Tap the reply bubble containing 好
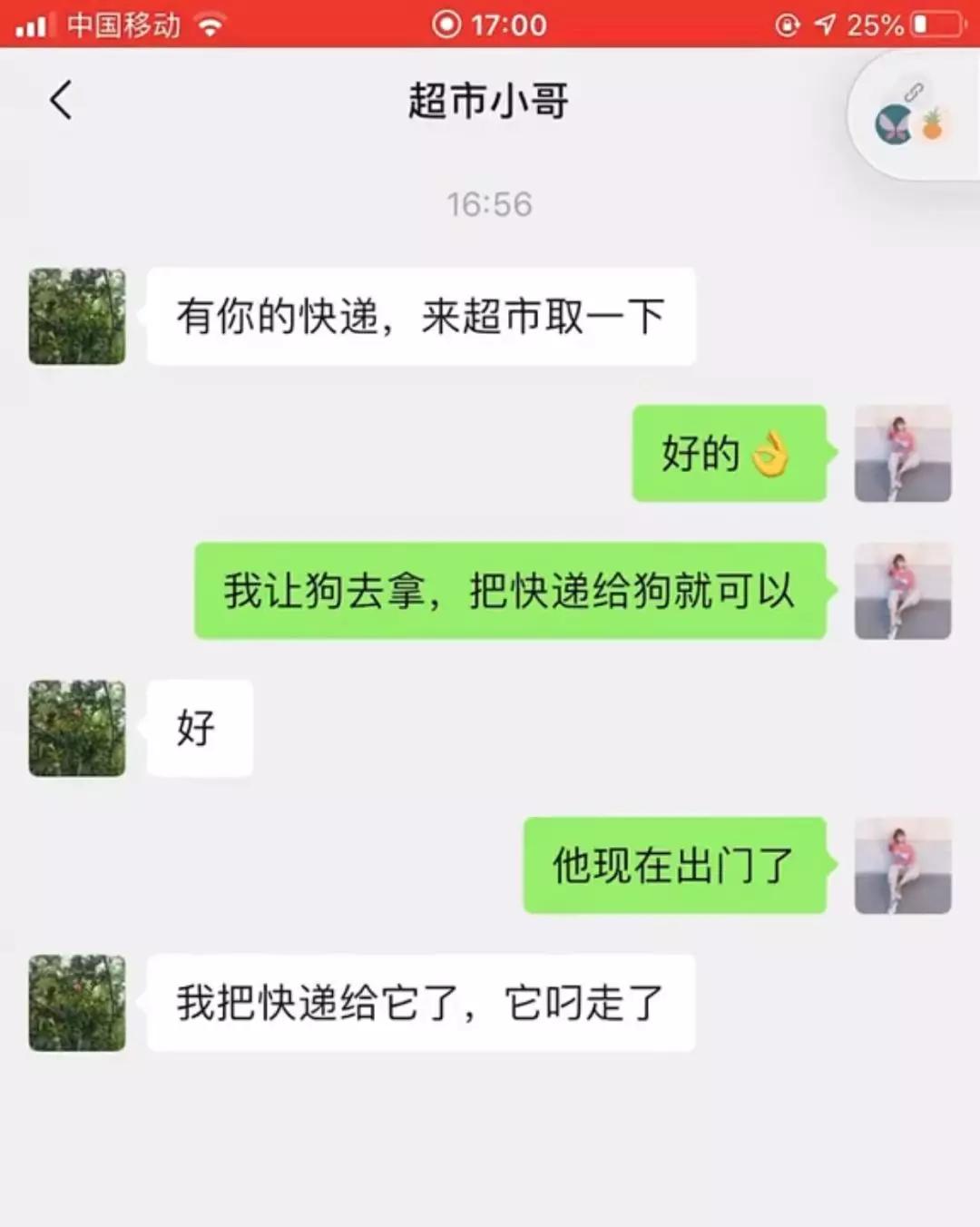 [x=199, y=729]
